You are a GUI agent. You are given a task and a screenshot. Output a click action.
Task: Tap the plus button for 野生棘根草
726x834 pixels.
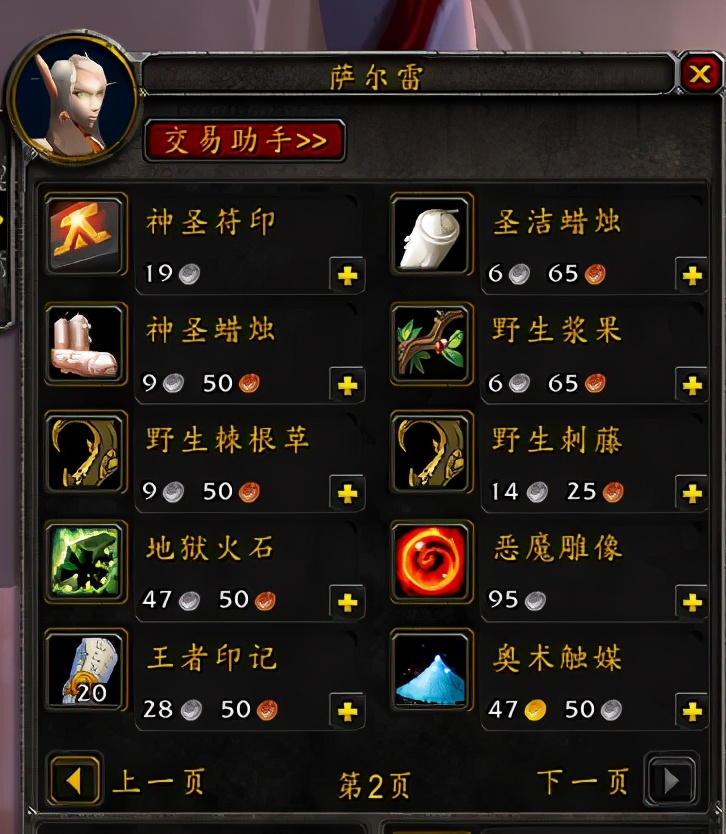pos(347,493)
